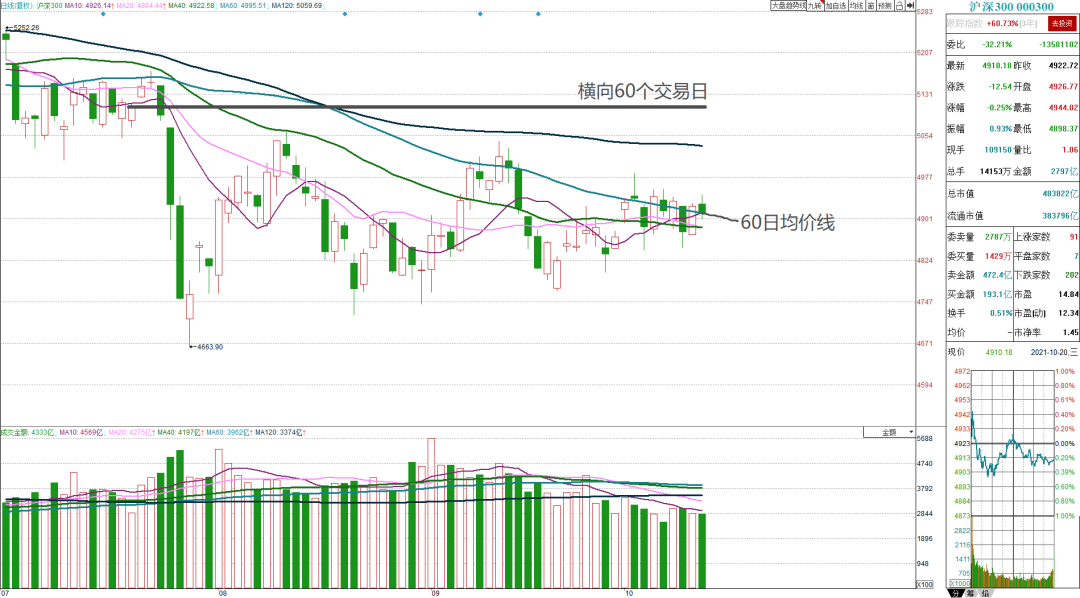Switch to the 值 tab

click(x=986, y=593)
